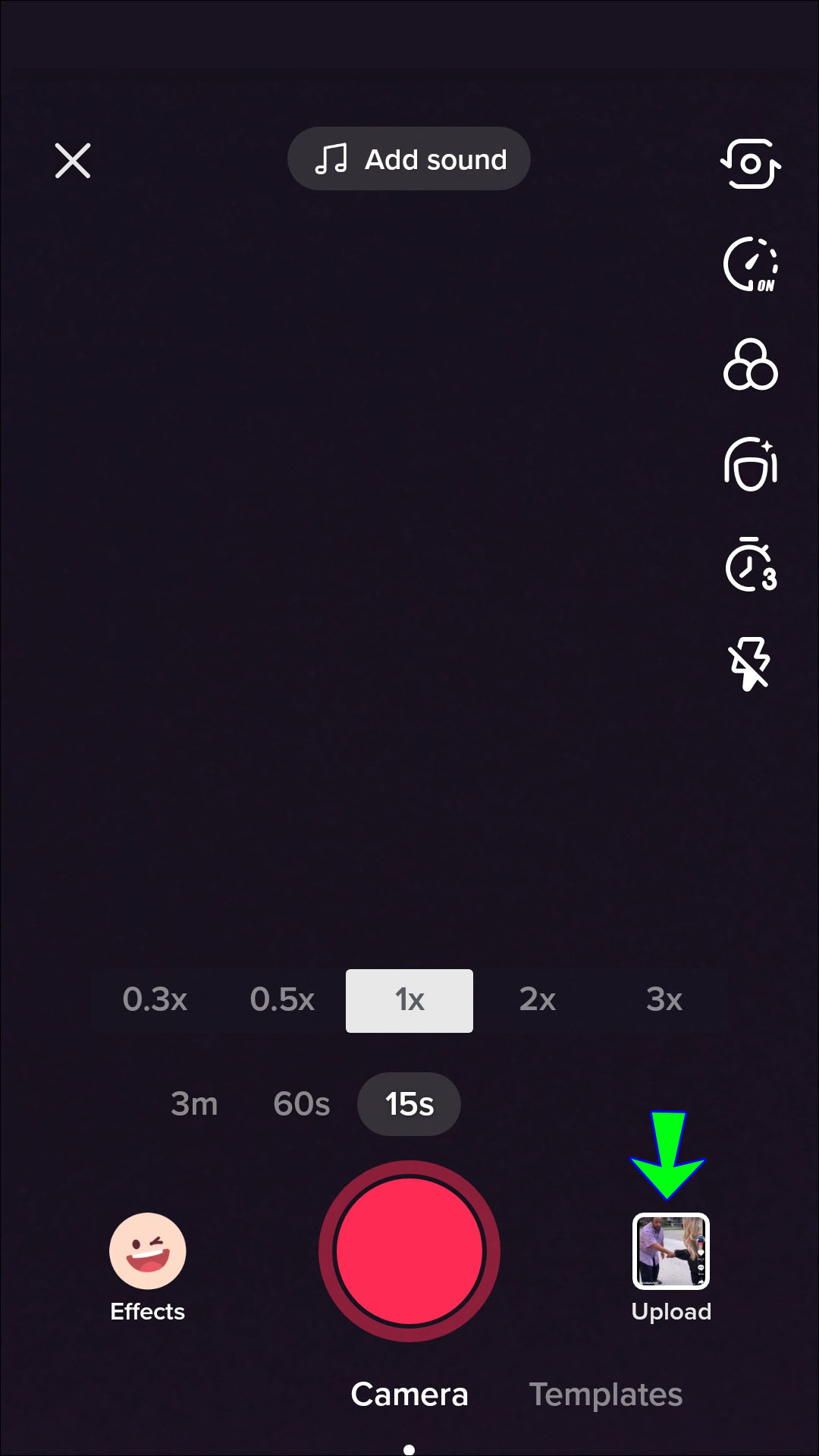This screenshot has height=1456, width=819.
Task: Flip to the front-facing camera
Action: pos(751,163)
